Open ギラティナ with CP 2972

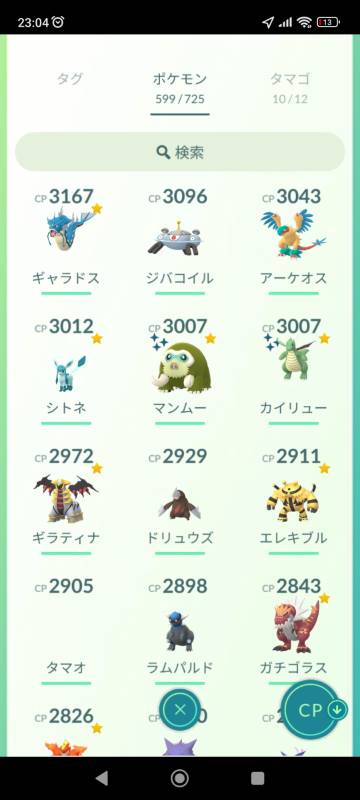click(66, 500)
